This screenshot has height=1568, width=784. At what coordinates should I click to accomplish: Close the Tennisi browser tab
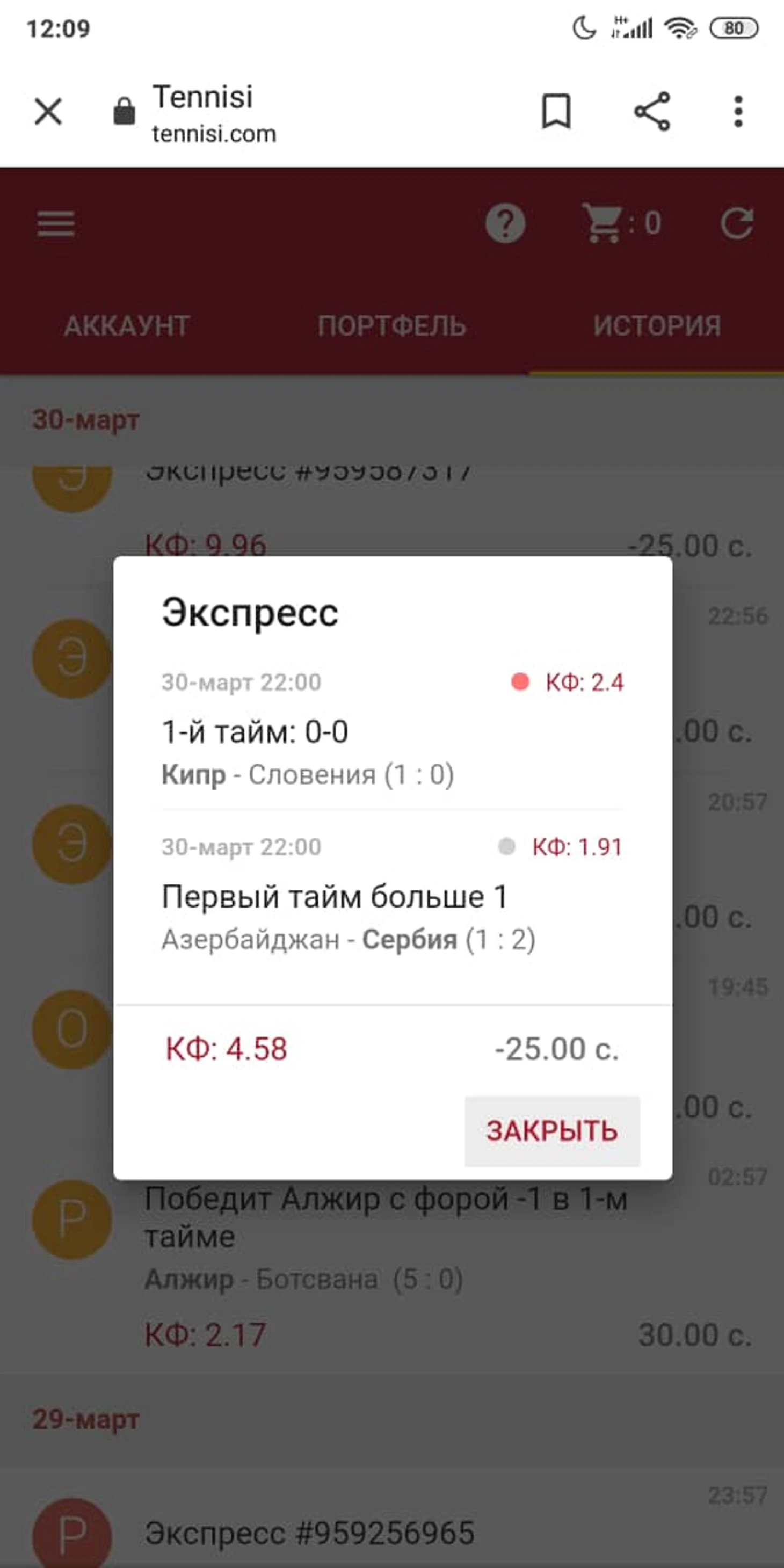tap(48, 112)
